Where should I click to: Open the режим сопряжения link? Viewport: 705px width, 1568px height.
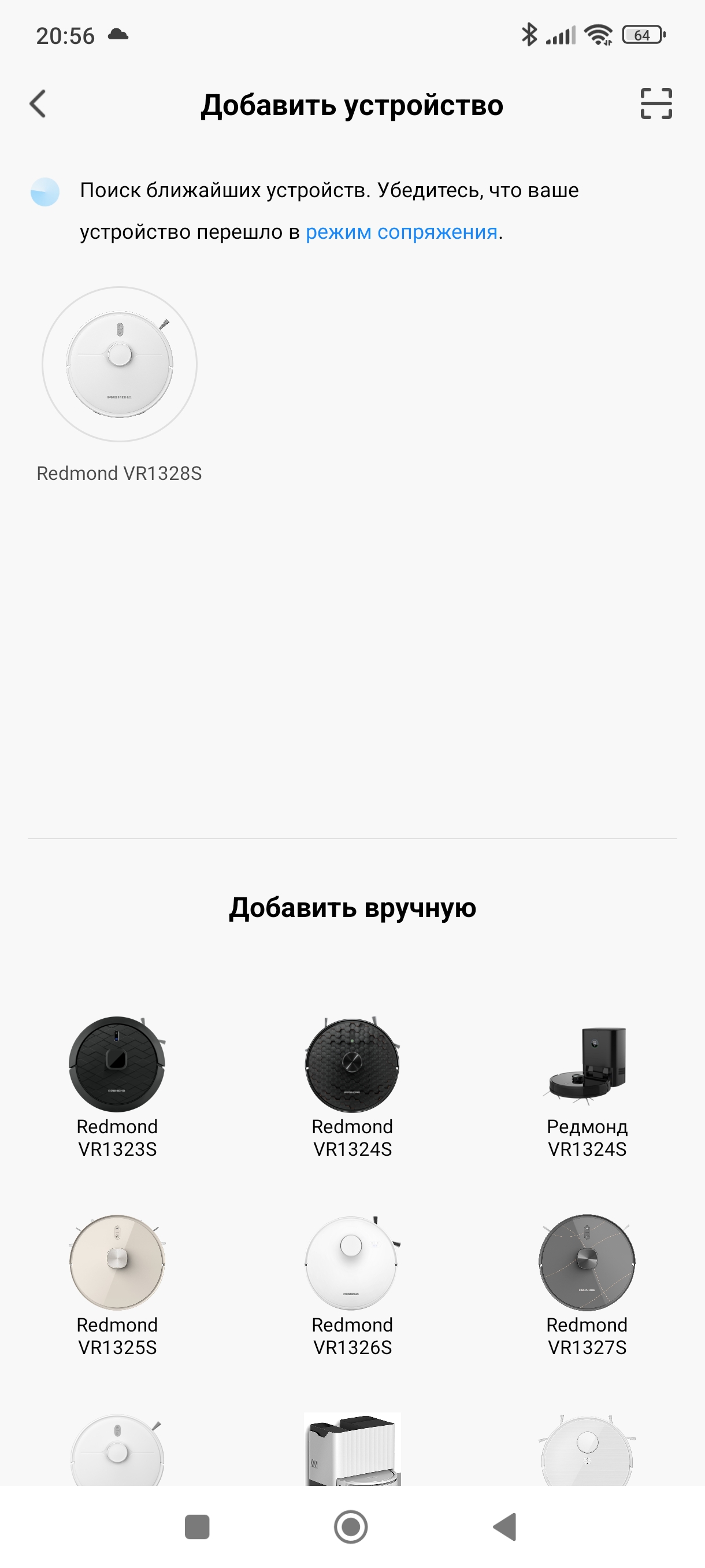(x=401, y=232)
